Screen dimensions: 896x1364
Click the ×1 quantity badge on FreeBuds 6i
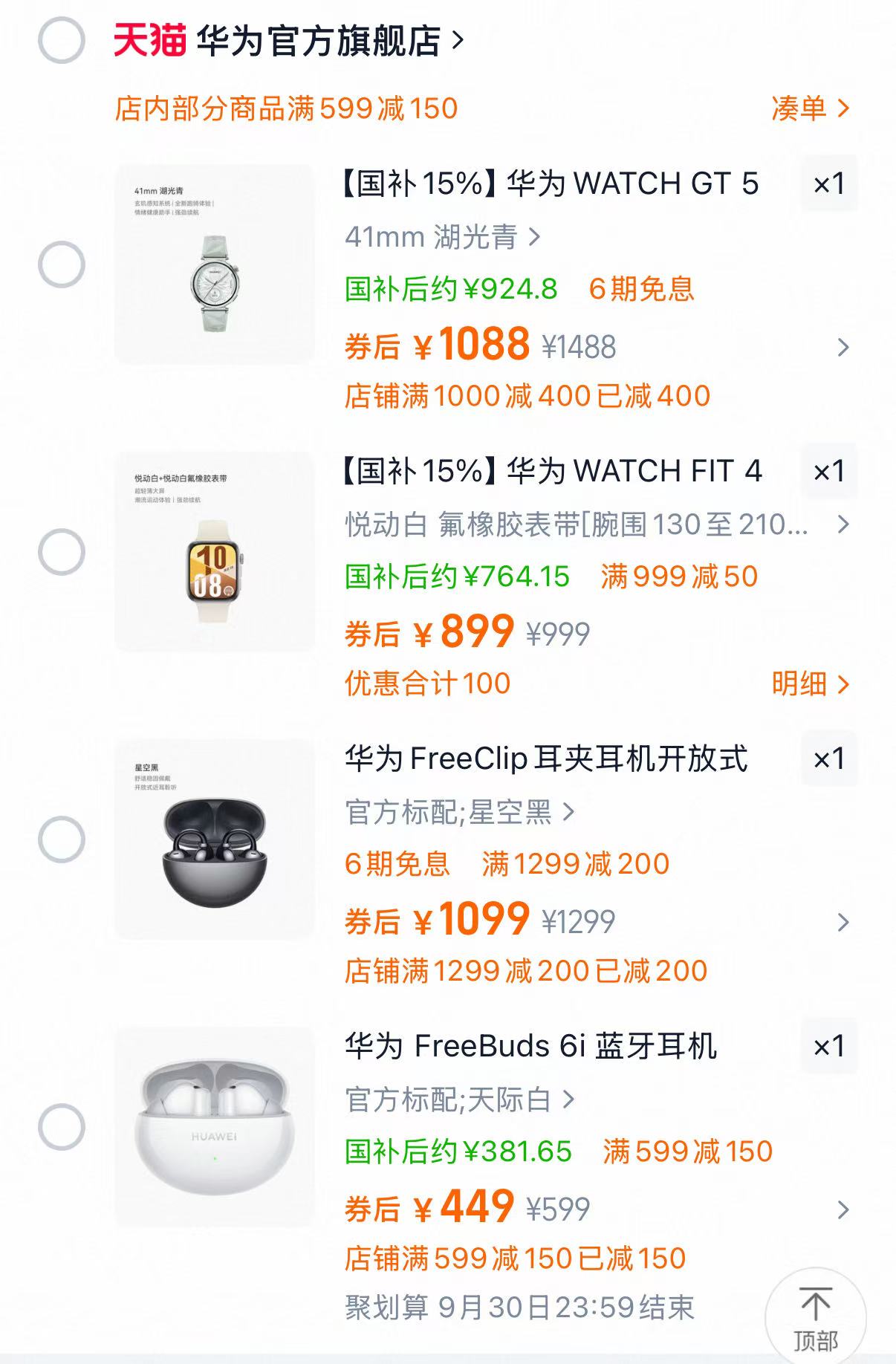[829, 1048]
